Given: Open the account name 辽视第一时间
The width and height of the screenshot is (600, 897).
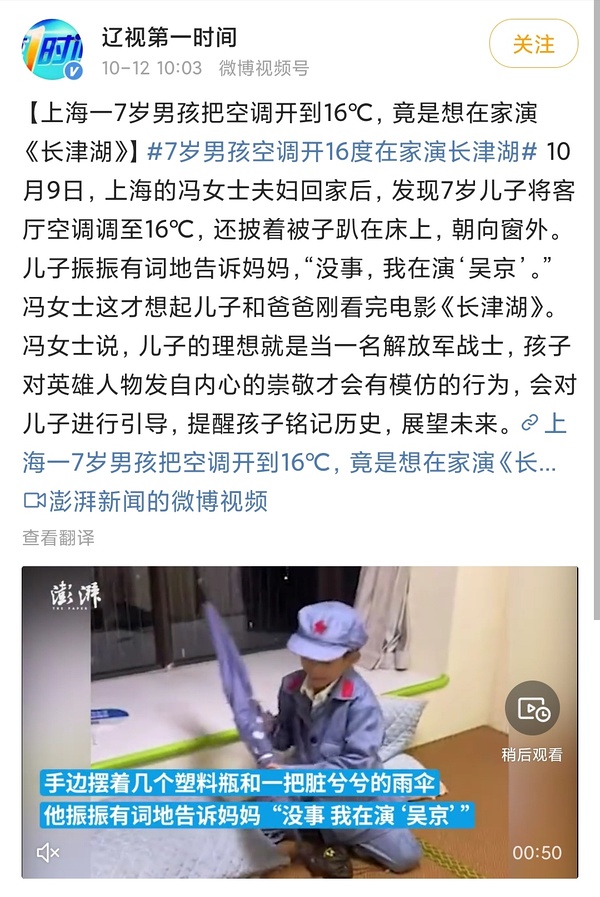Looking at the screenshot, I should 169,38.
